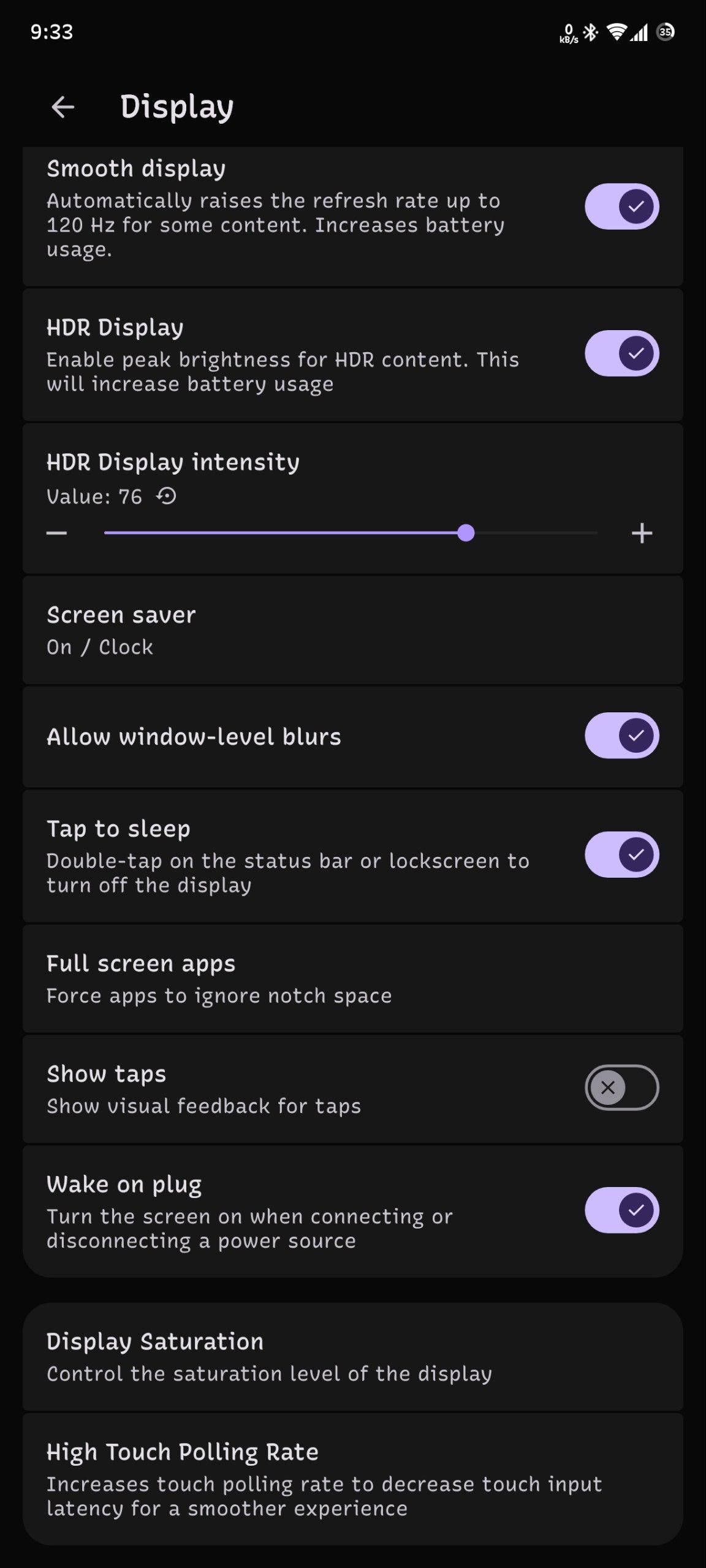Viewport: 706px width, 1568px height.
Task: Go back from Display settings
Action: (63, 107)
